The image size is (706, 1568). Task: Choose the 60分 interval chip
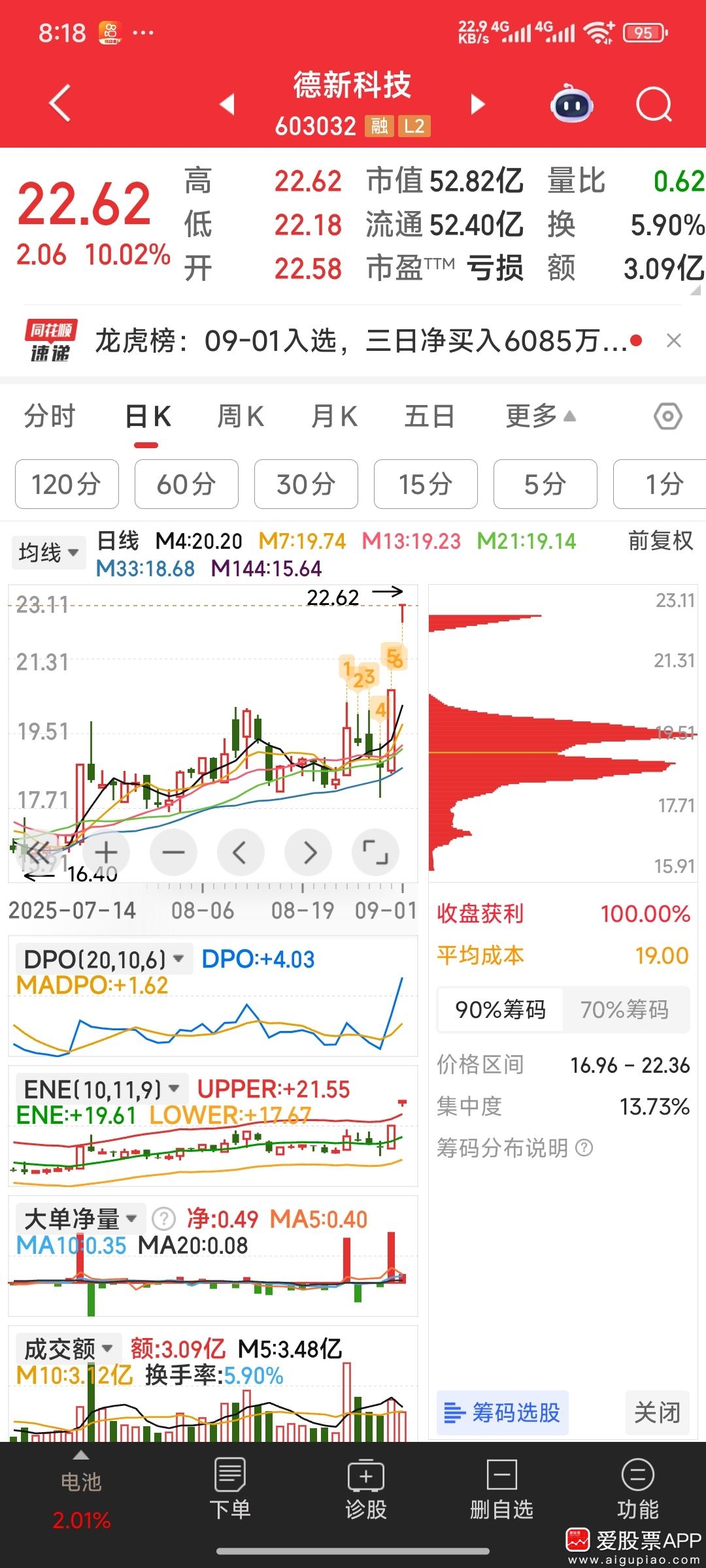pos(186,484)
